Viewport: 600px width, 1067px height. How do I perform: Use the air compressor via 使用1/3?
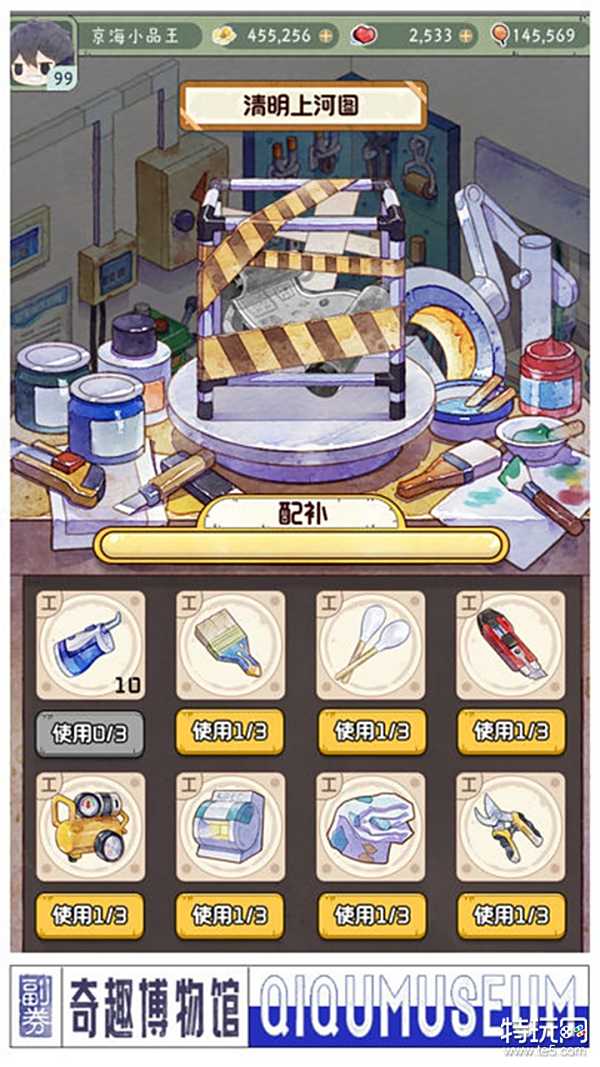[x=90, y=915]
